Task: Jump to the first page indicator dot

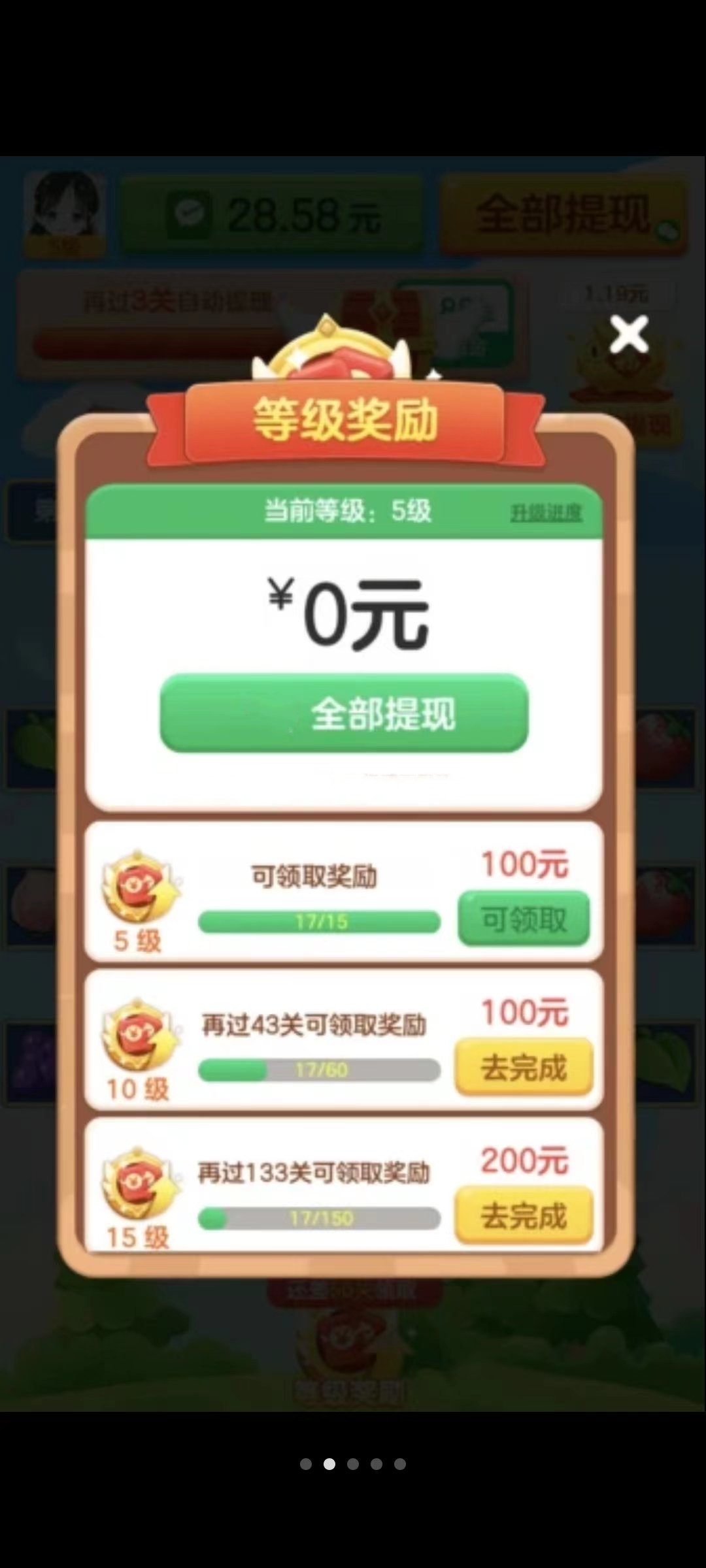Action: click(305, 1464)
